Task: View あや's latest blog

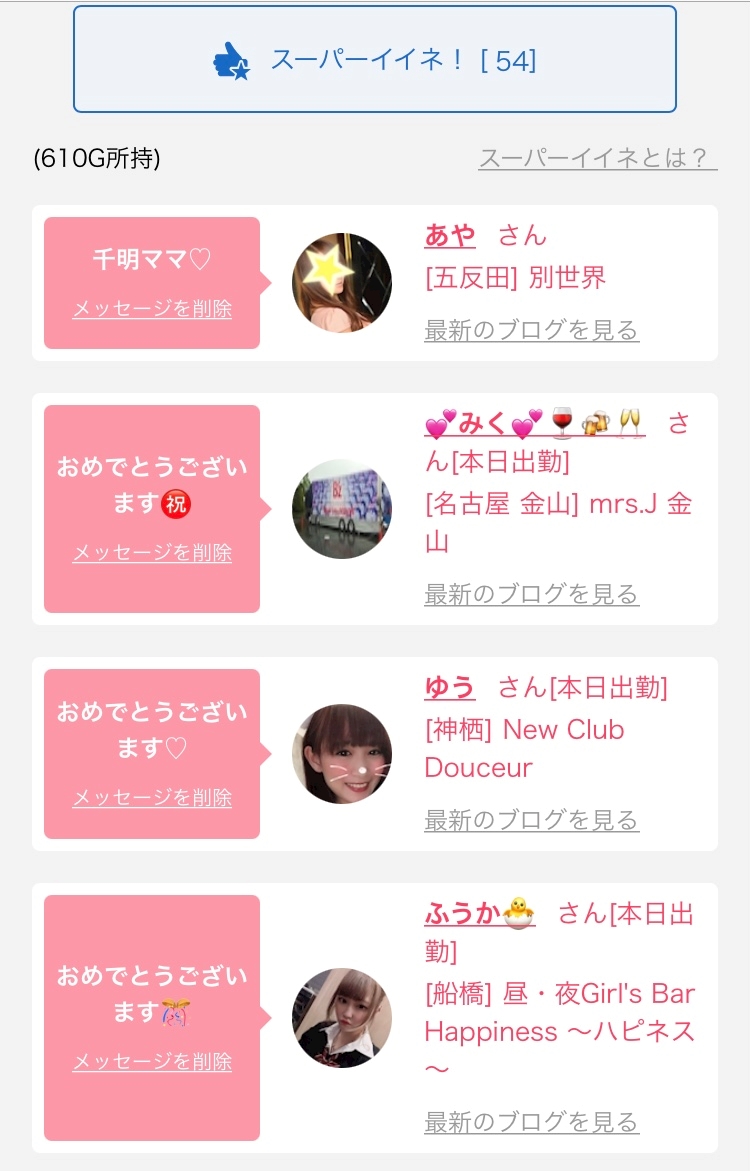Action: (532, 330)
